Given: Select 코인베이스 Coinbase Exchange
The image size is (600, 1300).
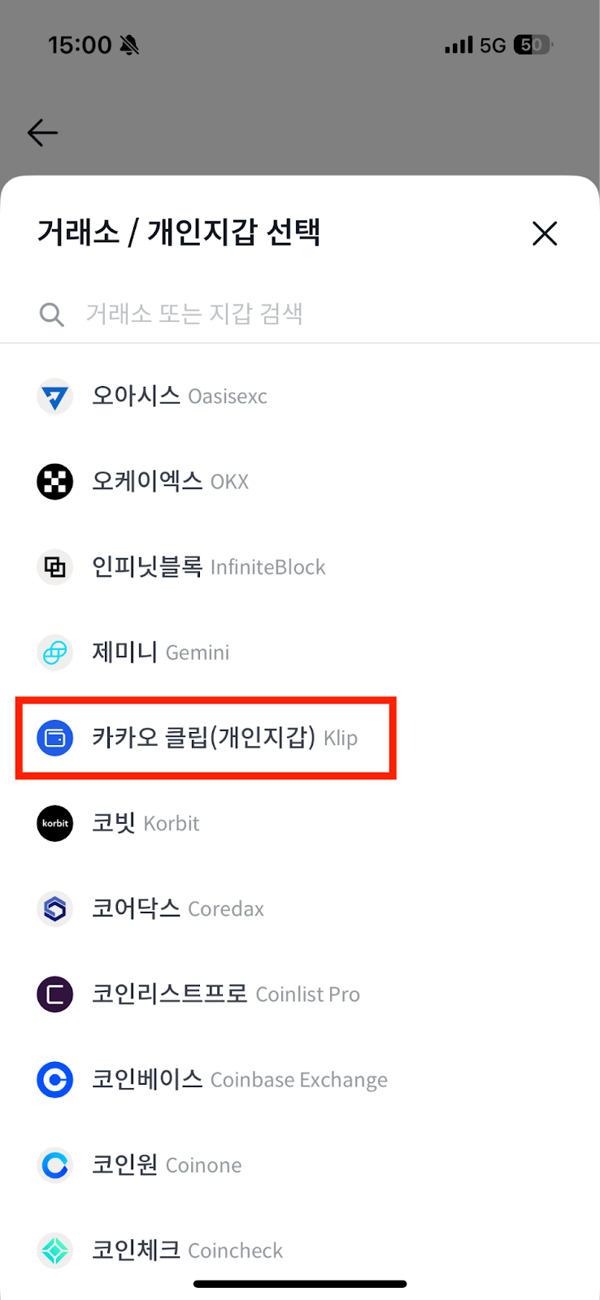Looking at the screenshot, I should pyautogui.click(x=238, y=1080).
